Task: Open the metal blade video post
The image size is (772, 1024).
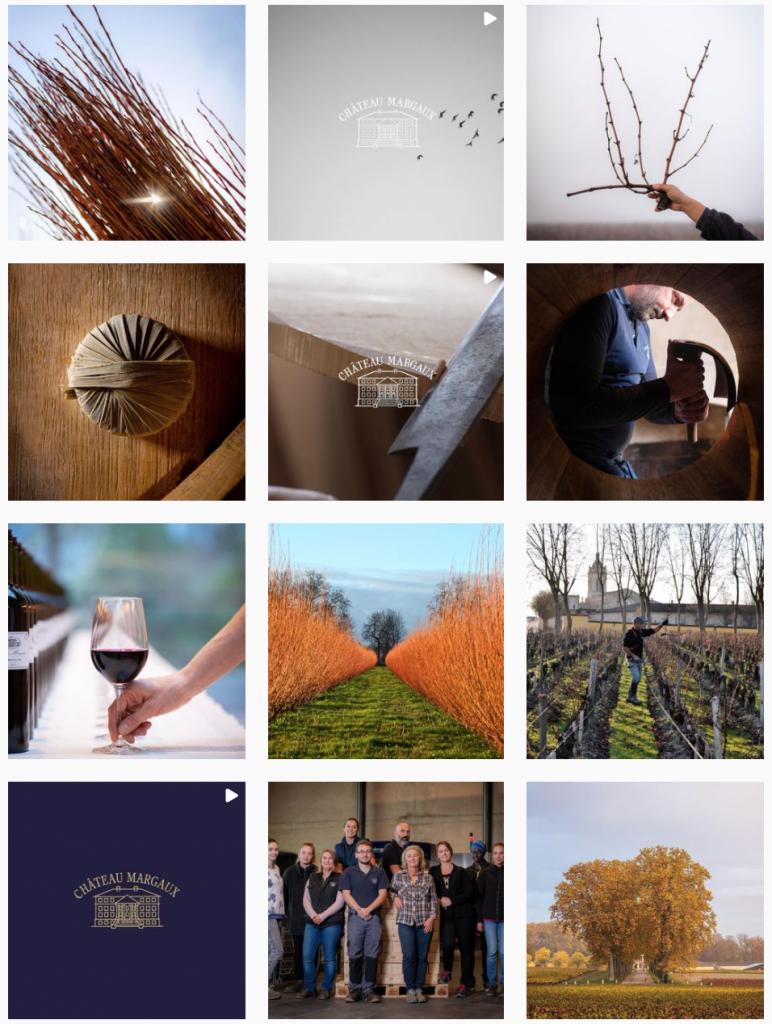Action: (x=385, y=381)
